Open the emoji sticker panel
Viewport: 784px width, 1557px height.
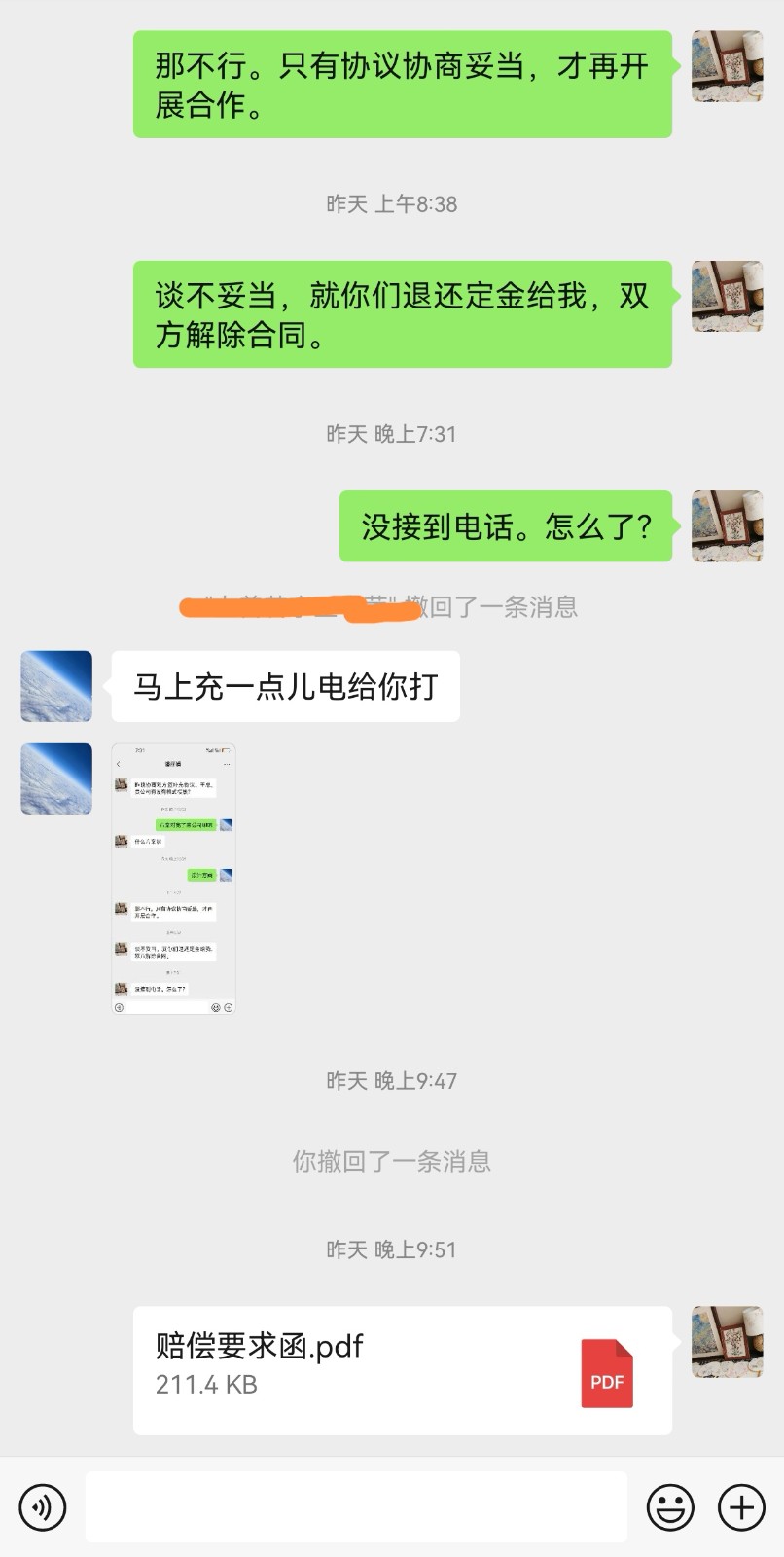click(670, 1507)
